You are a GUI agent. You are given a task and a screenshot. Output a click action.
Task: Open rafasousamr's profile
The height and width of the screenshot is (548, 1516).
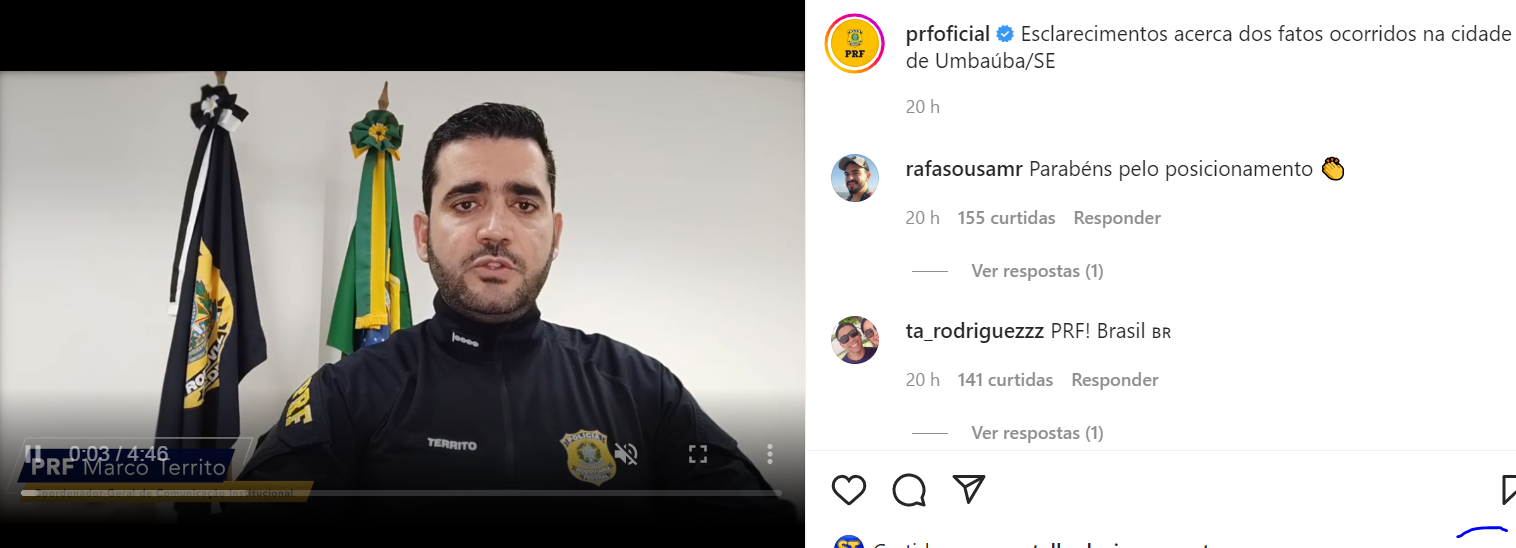pyautogui.click(x=963, y=169)
